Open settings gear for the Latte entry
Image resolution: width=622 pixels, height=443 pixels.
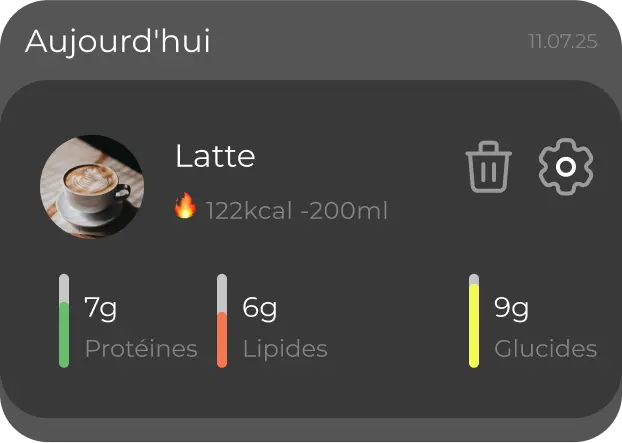pyautogui.click(x=566, y=166)
